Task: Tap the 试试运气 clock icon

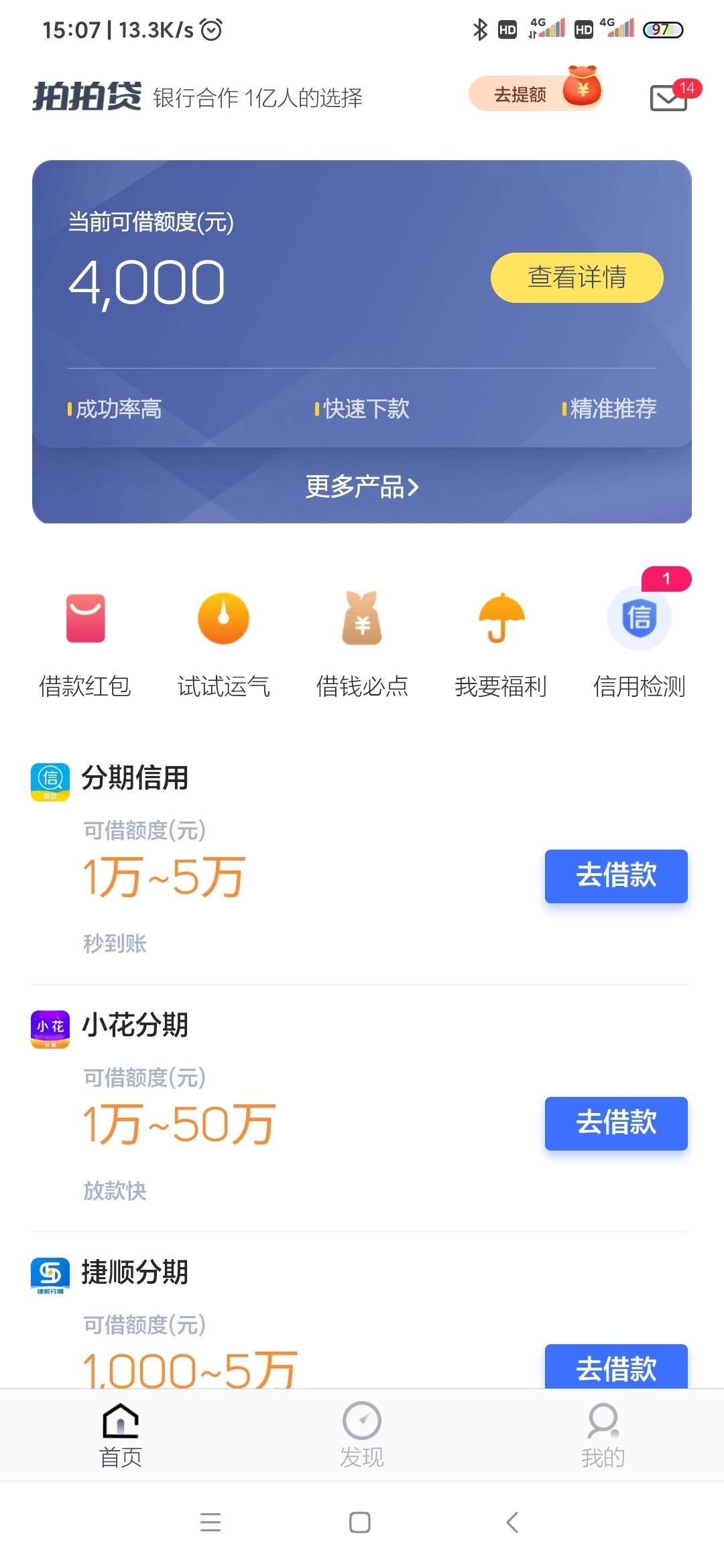Action: tap(225, 618)
